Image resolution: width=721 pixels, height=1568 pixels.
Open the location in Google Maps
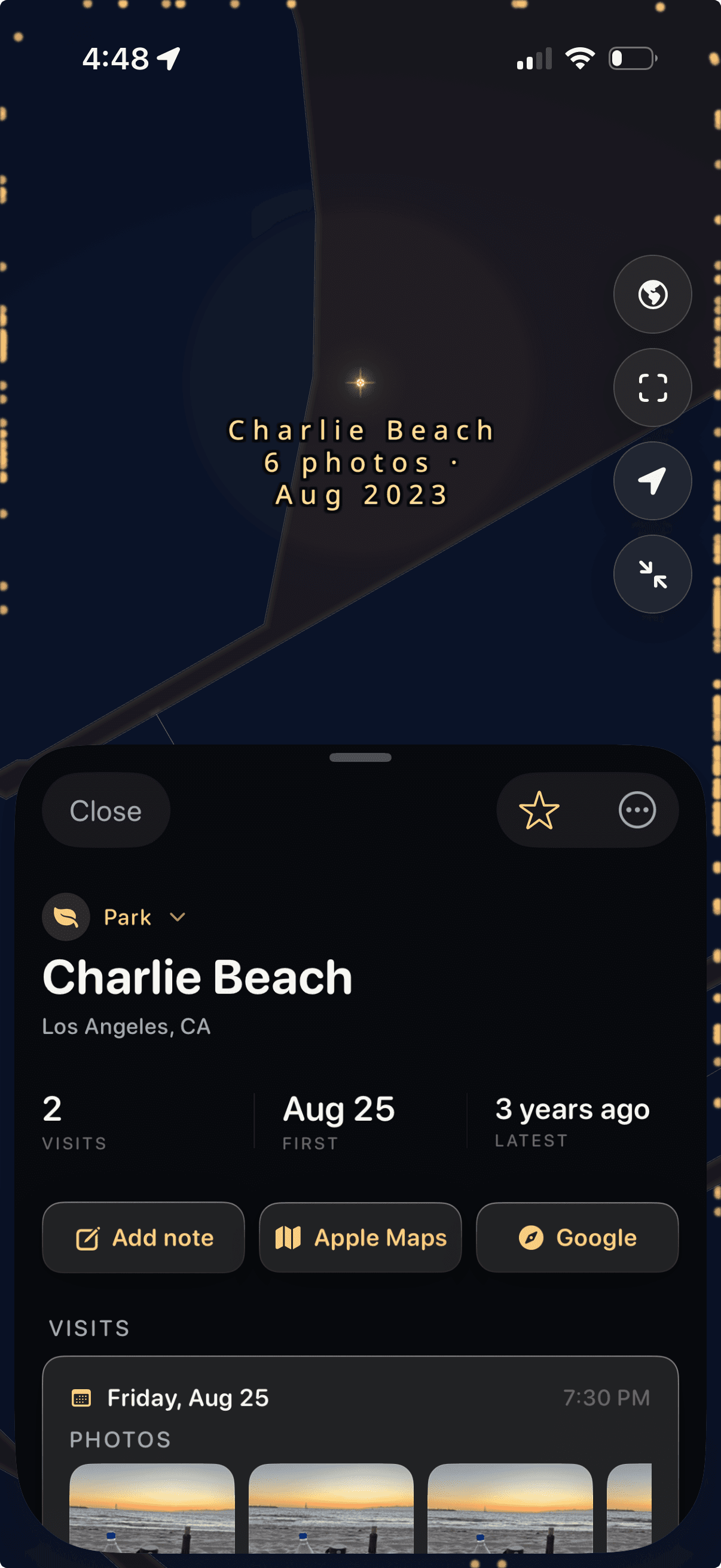[576, 1237]
